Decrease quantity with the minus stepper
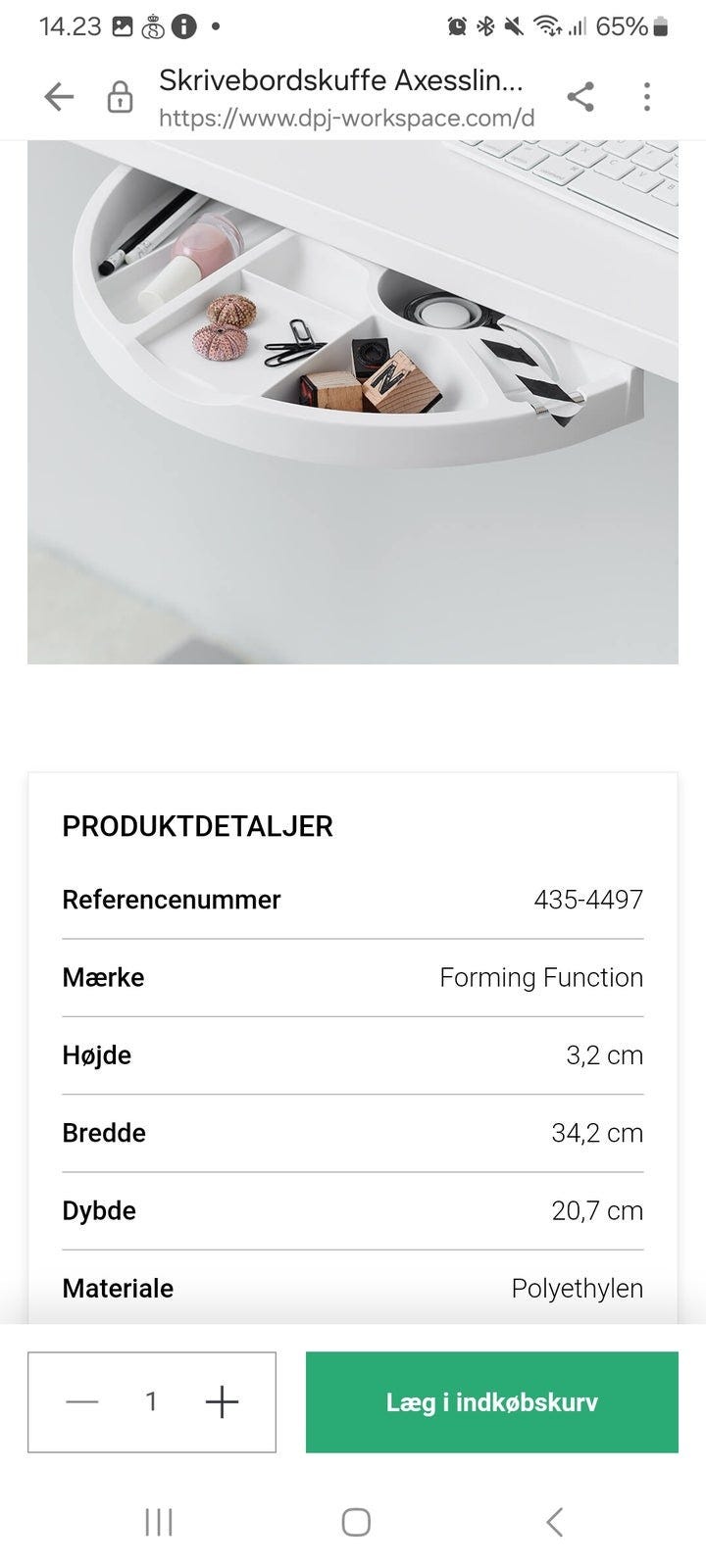Screen dimensions: 706x1568 click(x=80, y=1401)
